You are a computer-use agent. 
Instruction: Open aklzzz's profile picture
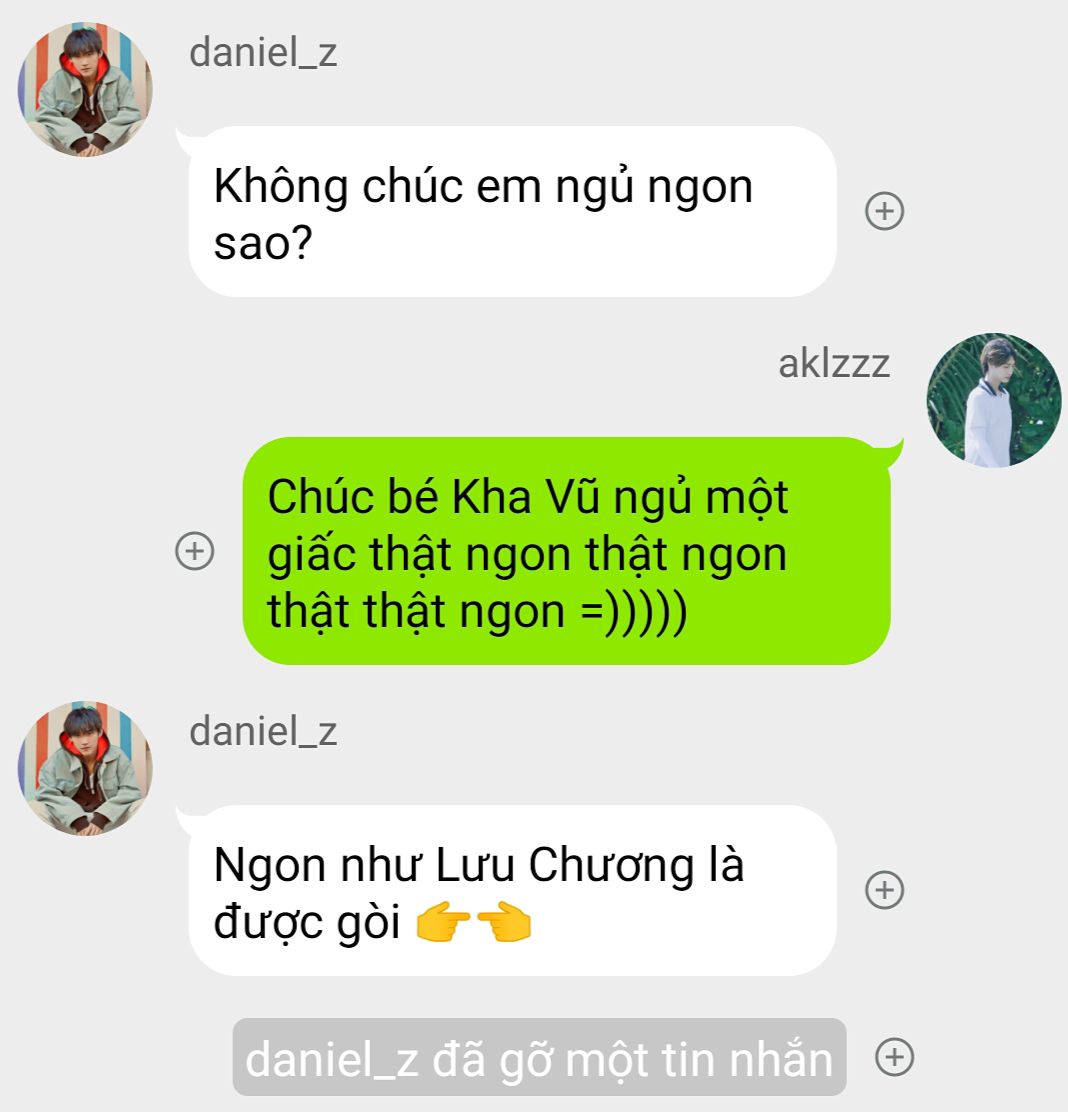pos(994,401)
